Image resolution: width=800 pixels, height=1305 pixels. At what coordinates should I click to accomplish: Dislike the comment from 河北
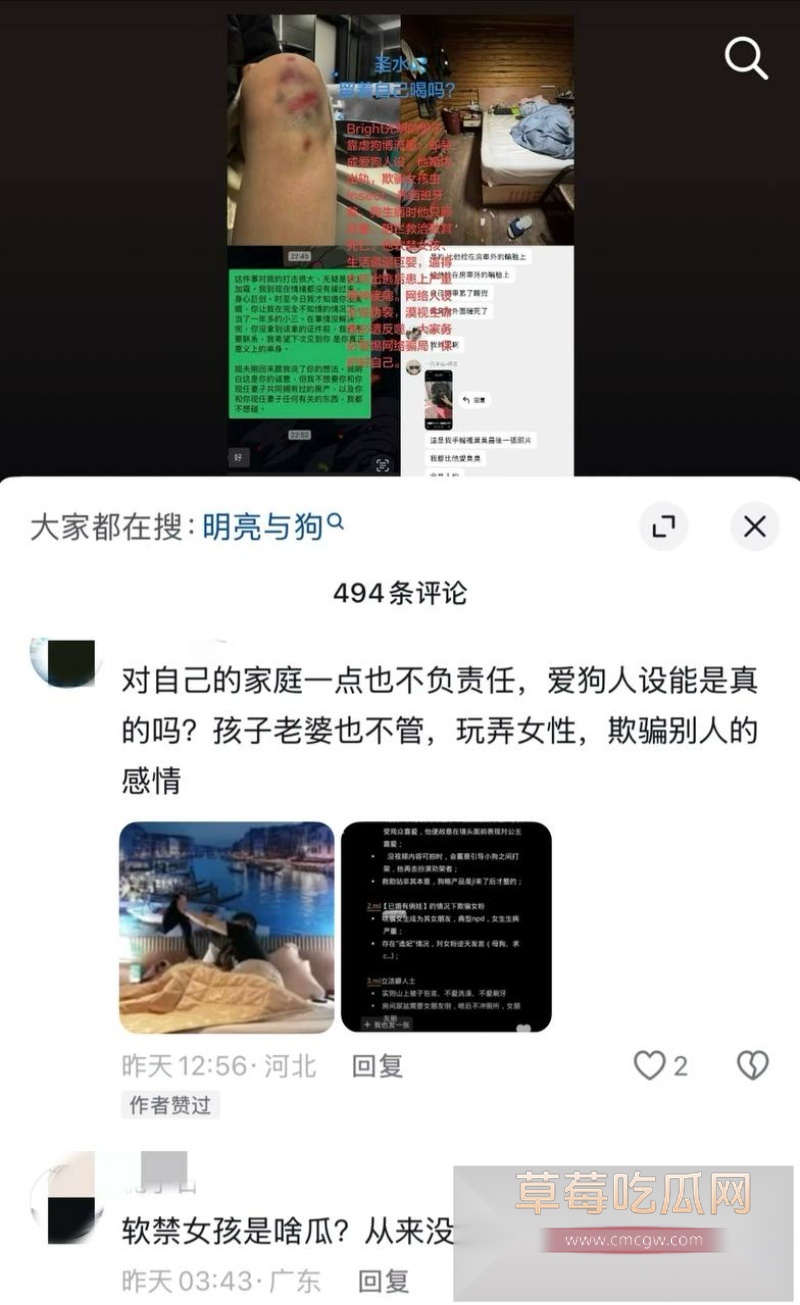[x=752, y=1065]
